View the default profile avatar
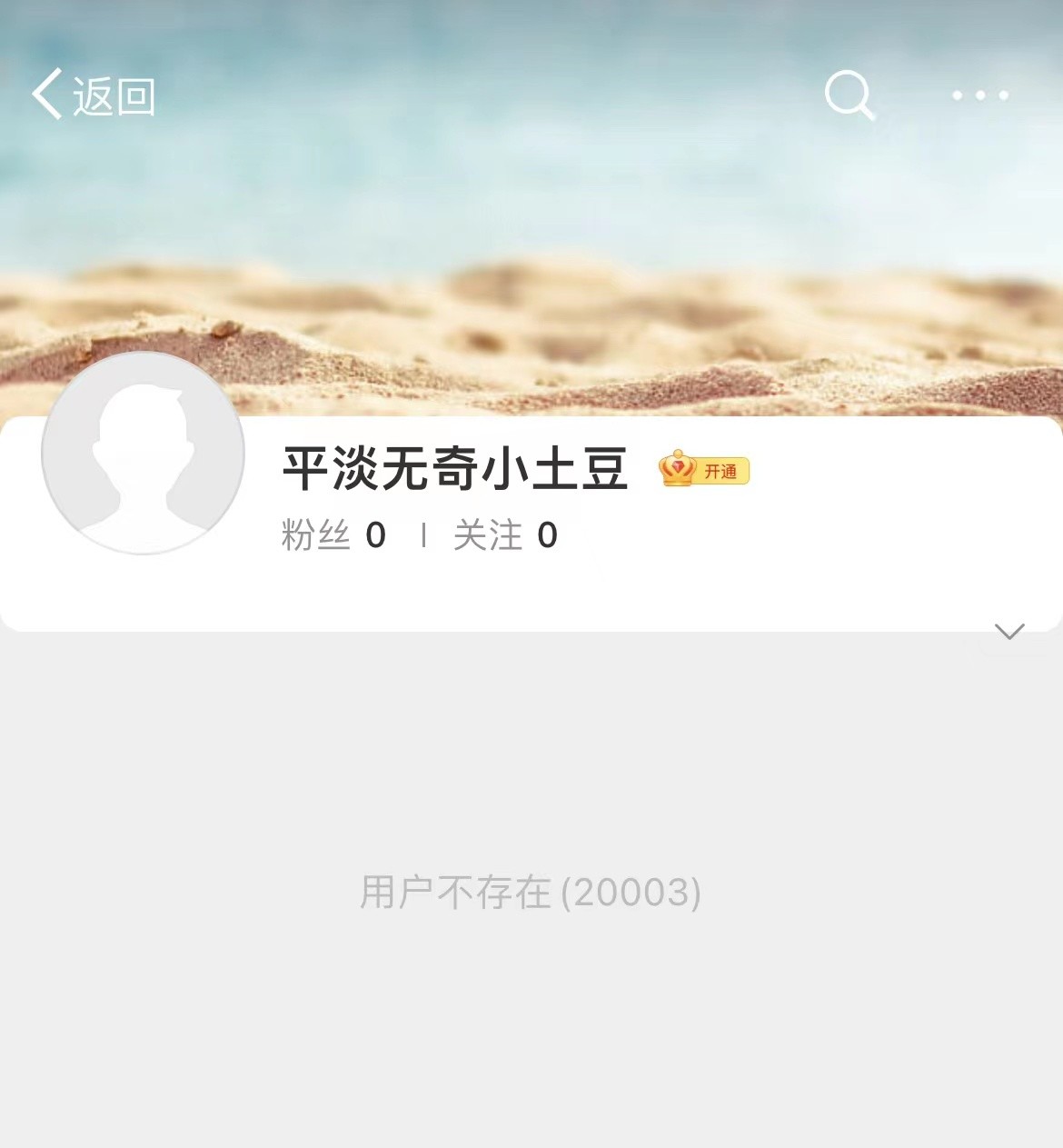Viewport: 1063px width, 1148px height. pyautogui.click(x=144, y=453)
